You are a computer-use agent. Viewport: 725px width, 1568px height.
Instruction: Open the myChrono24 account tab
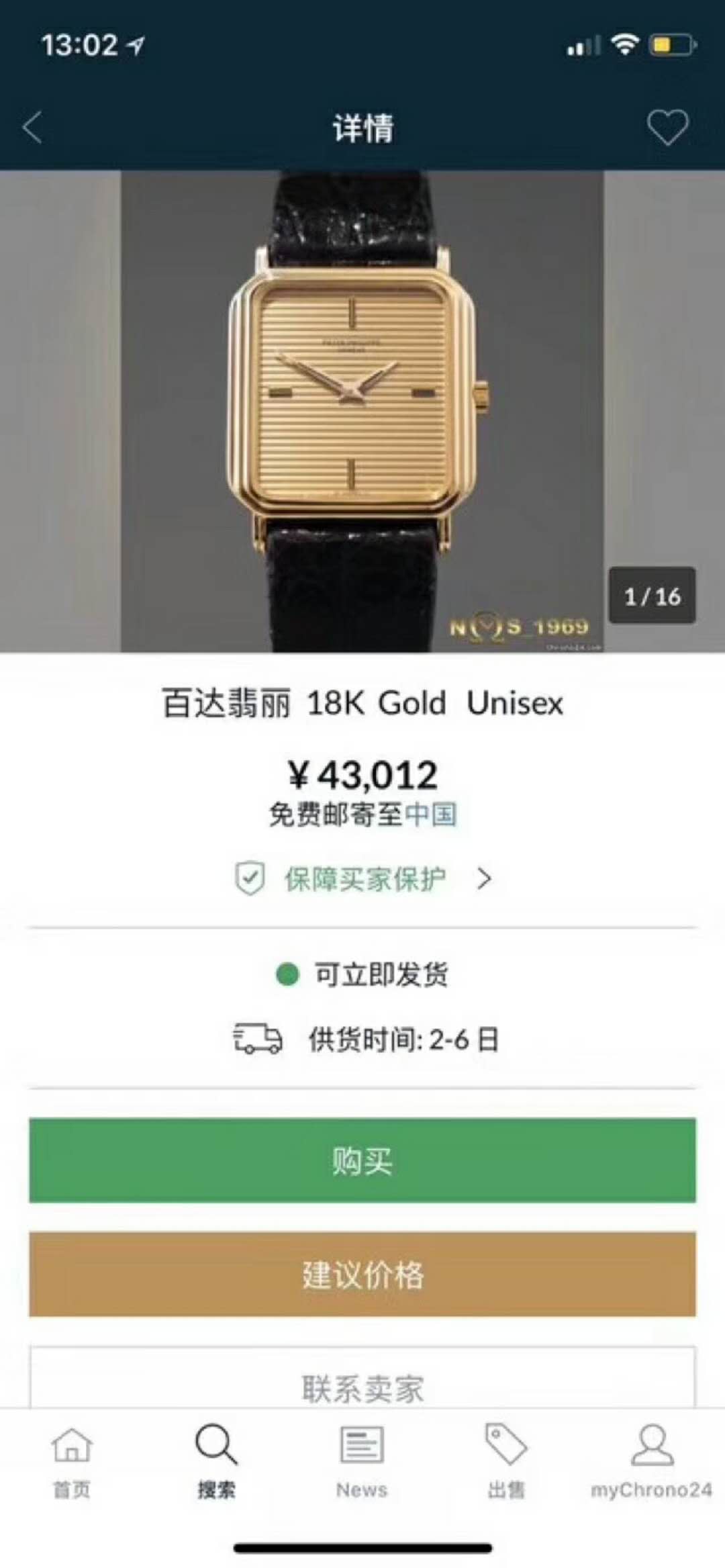651,1462
